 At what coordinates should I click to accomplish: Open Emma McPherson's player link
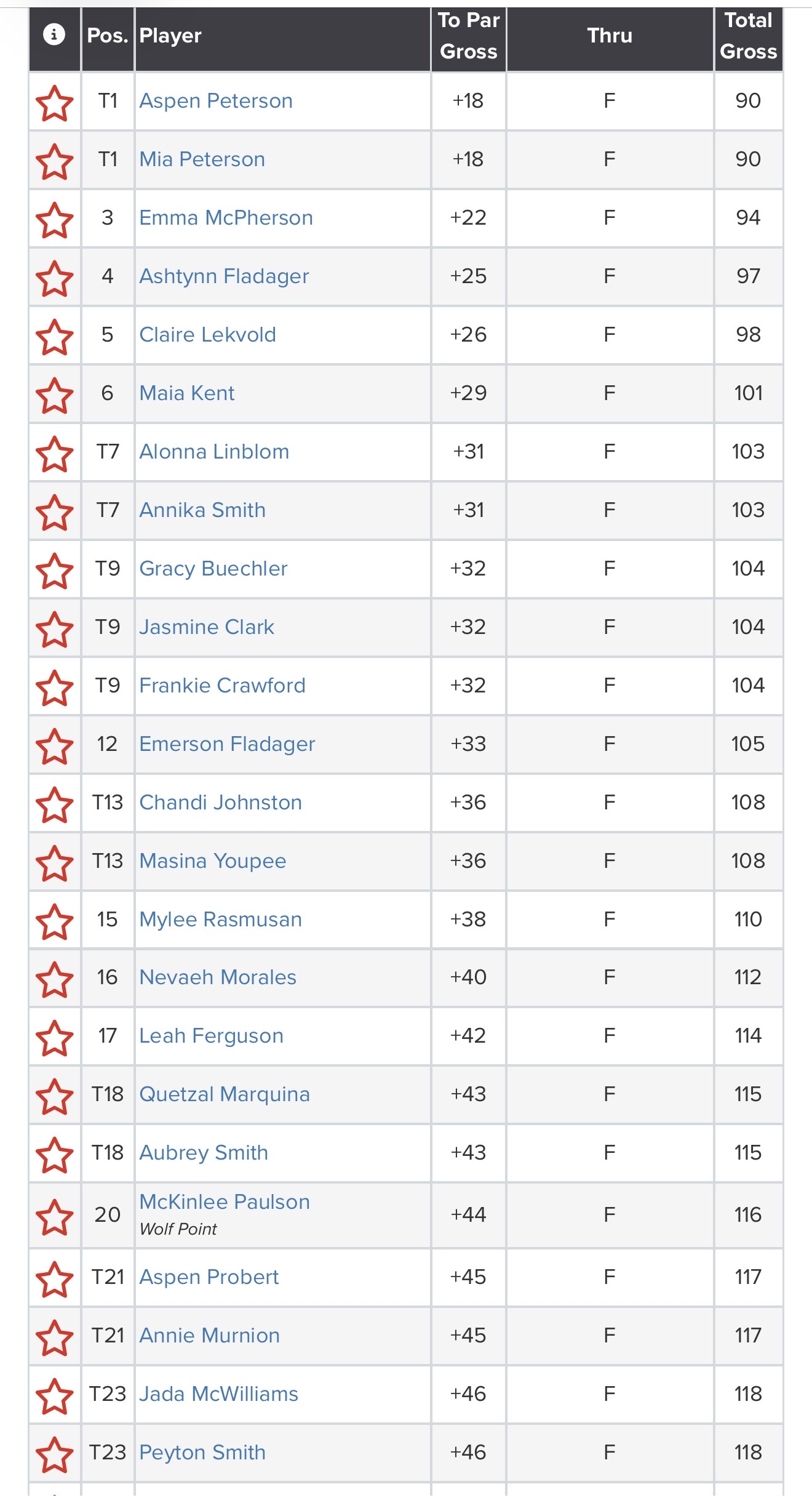coord(226,218)
